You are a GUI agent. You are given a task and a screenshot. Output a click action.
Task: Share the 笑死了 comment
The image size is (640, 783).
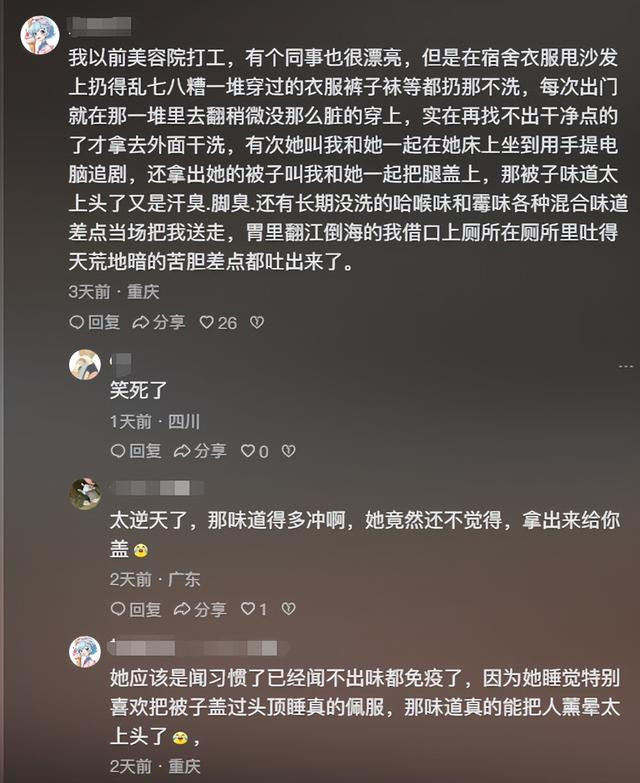[199, 451]
